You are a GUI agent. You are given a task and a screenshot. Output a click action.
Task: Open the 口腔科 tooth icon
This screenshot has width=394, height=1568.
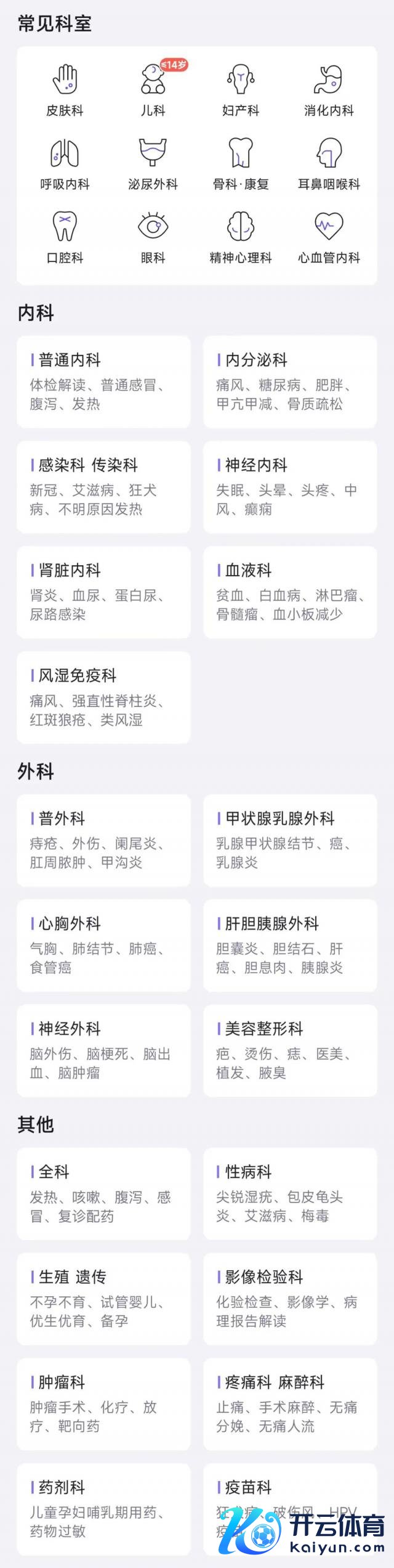pos(65,227)
